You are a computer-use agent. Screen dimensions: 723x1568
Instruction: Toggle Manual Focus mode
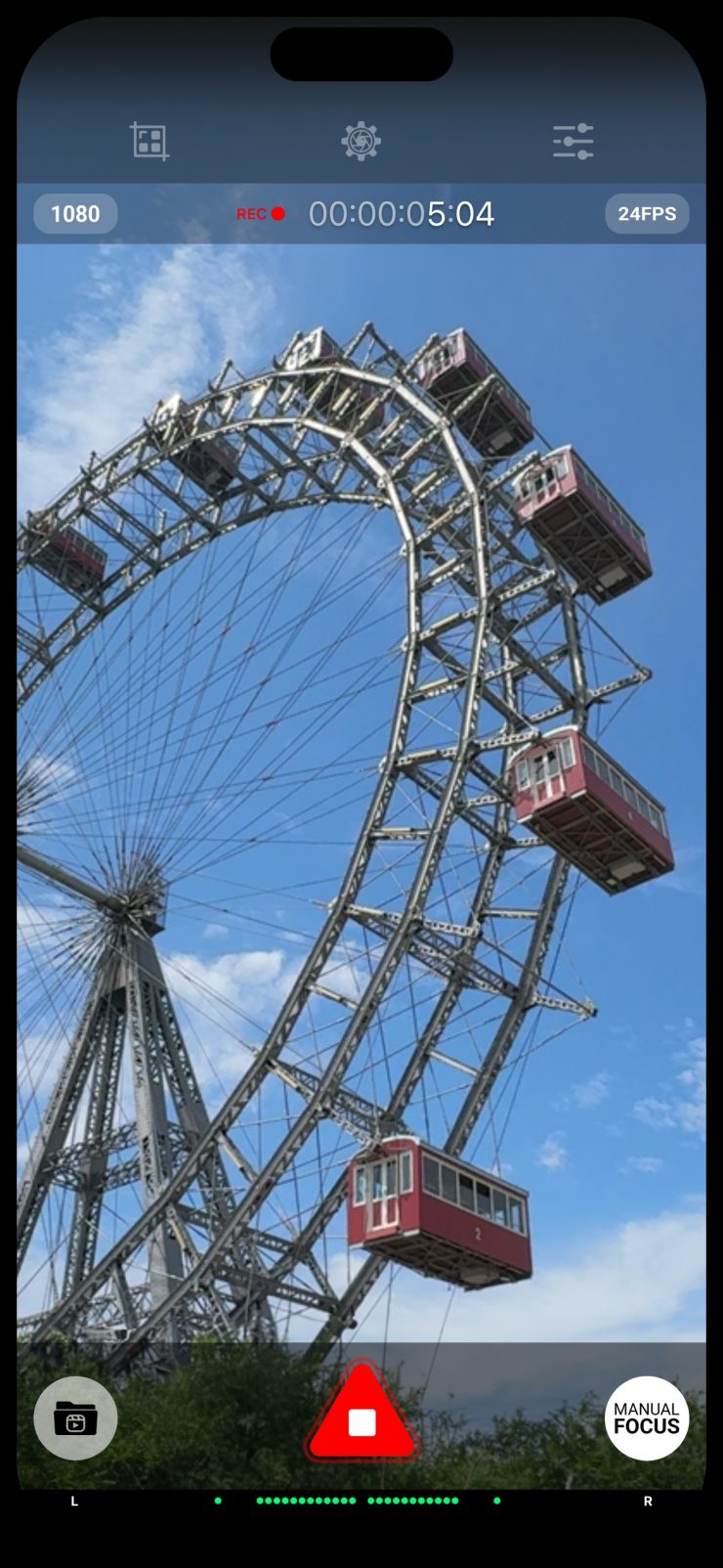647,1418
